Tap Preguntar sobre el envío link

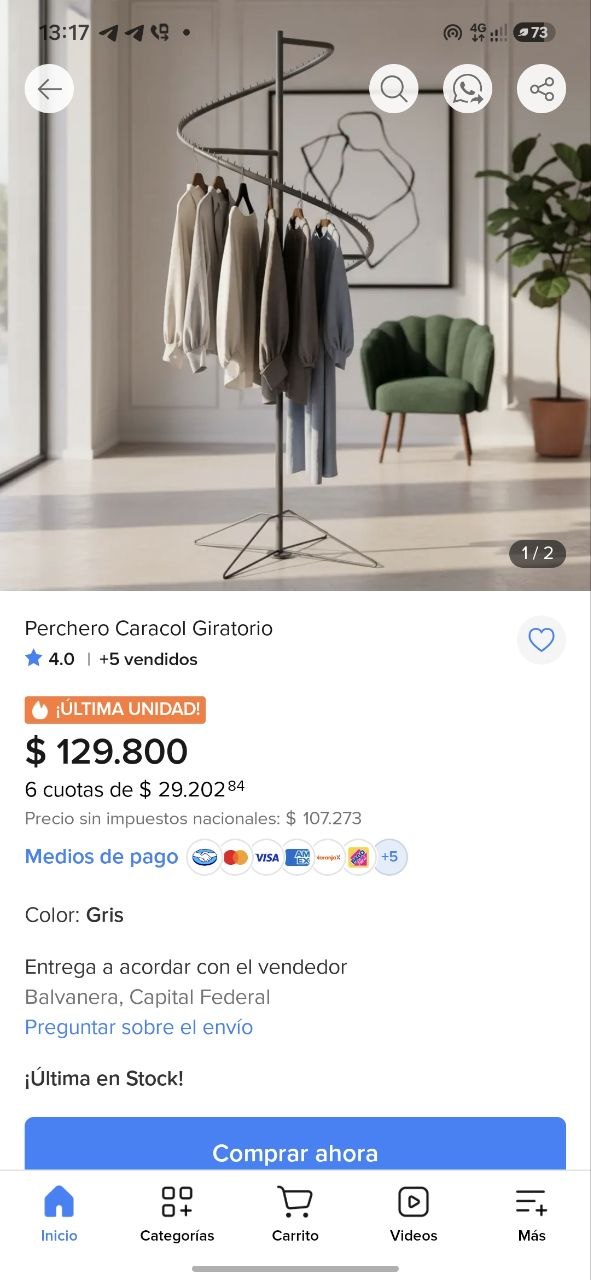tap(139, 1027)
